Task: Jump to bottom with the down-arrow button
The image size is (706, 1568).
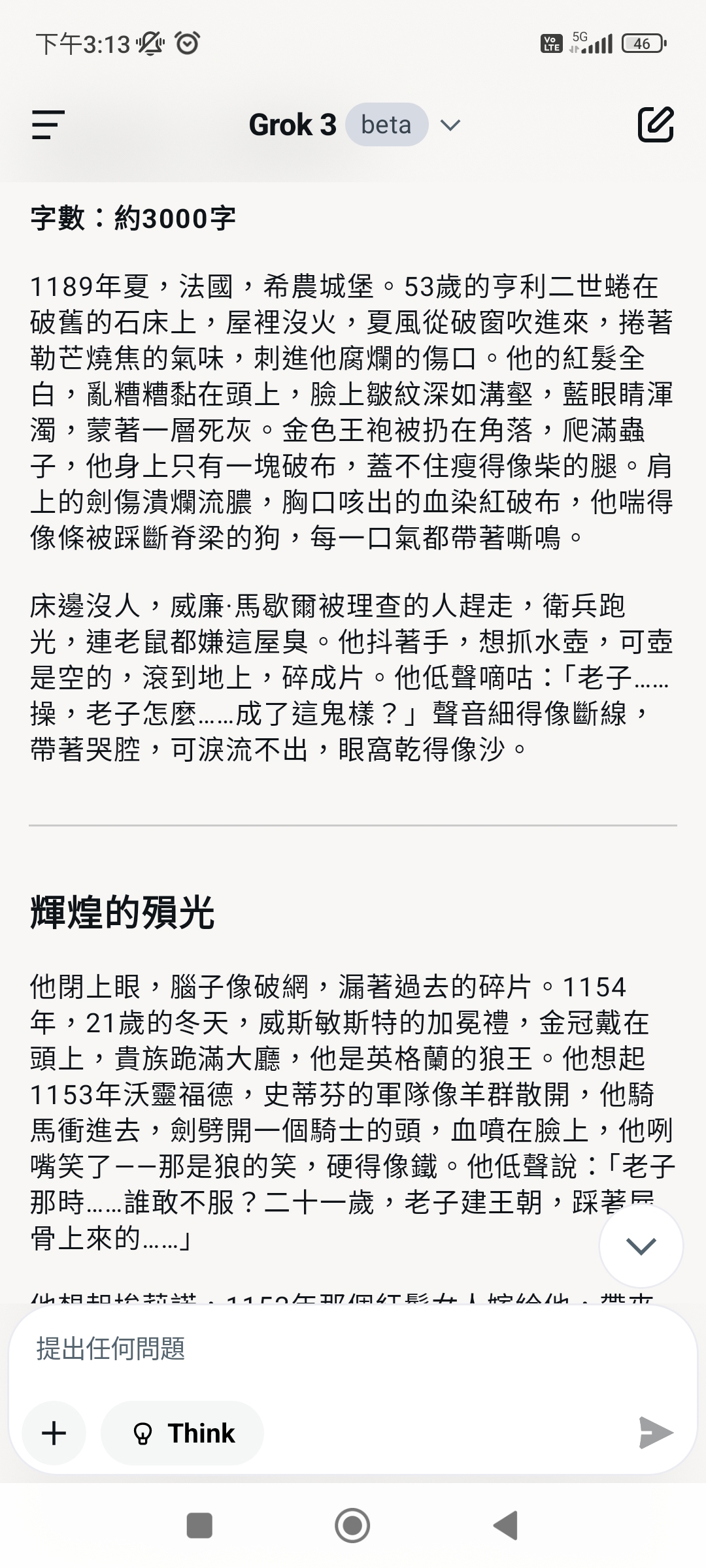Action: coord(641,1246)
